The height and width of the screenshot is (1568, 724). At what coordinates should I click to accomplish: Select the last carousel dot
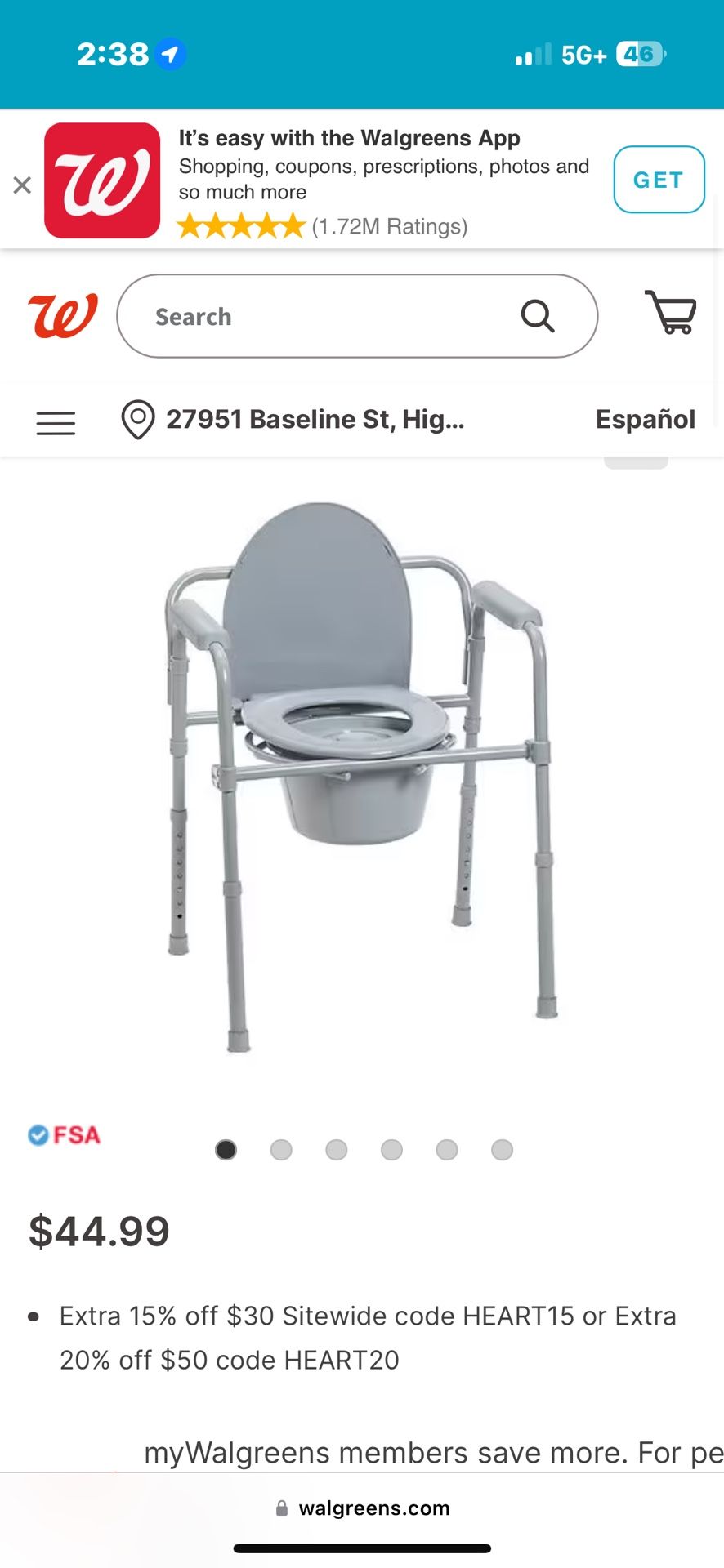[501, 1149]
